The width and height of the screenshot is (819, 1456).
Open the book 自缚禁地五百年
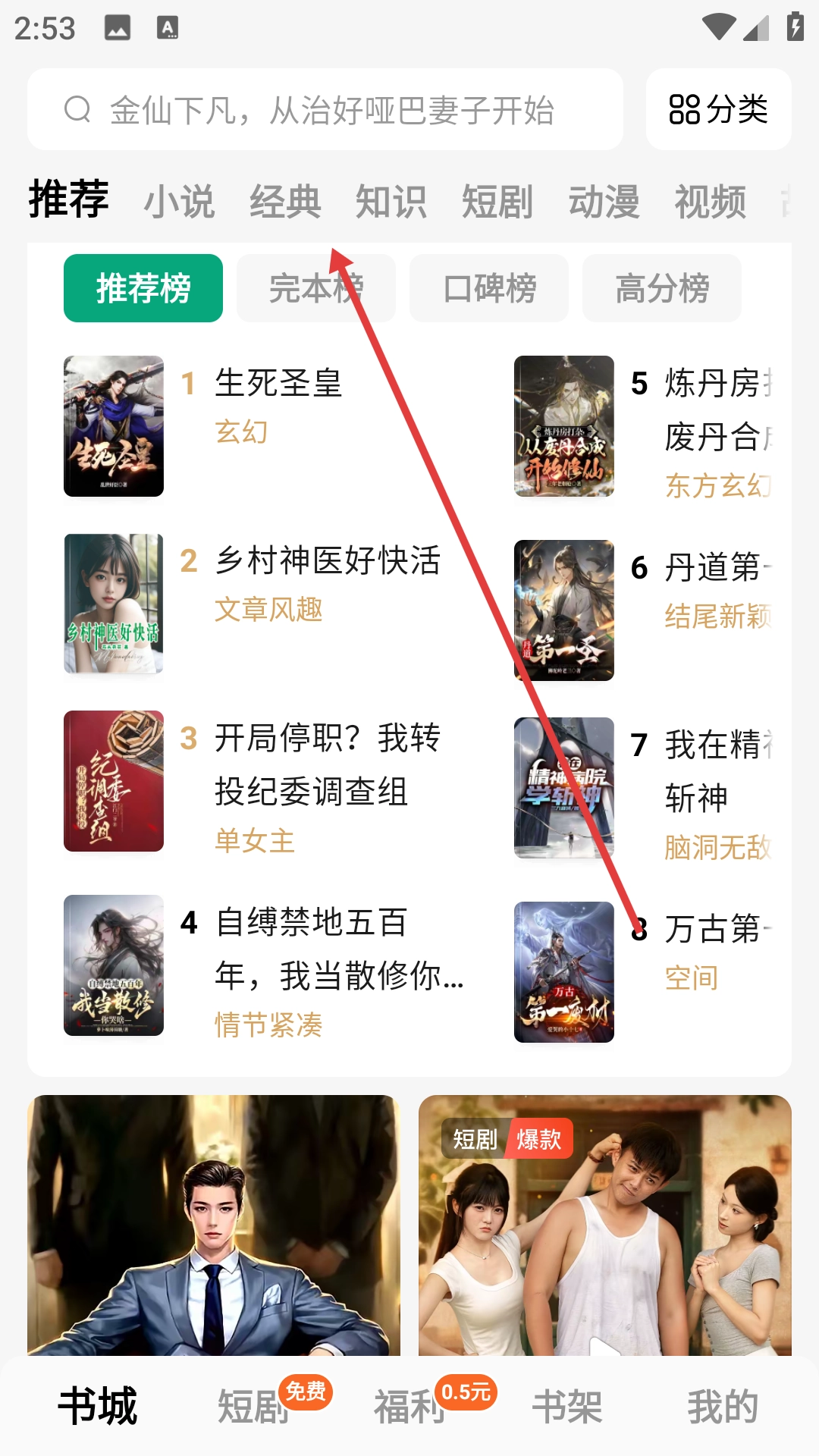click(337, 948)
